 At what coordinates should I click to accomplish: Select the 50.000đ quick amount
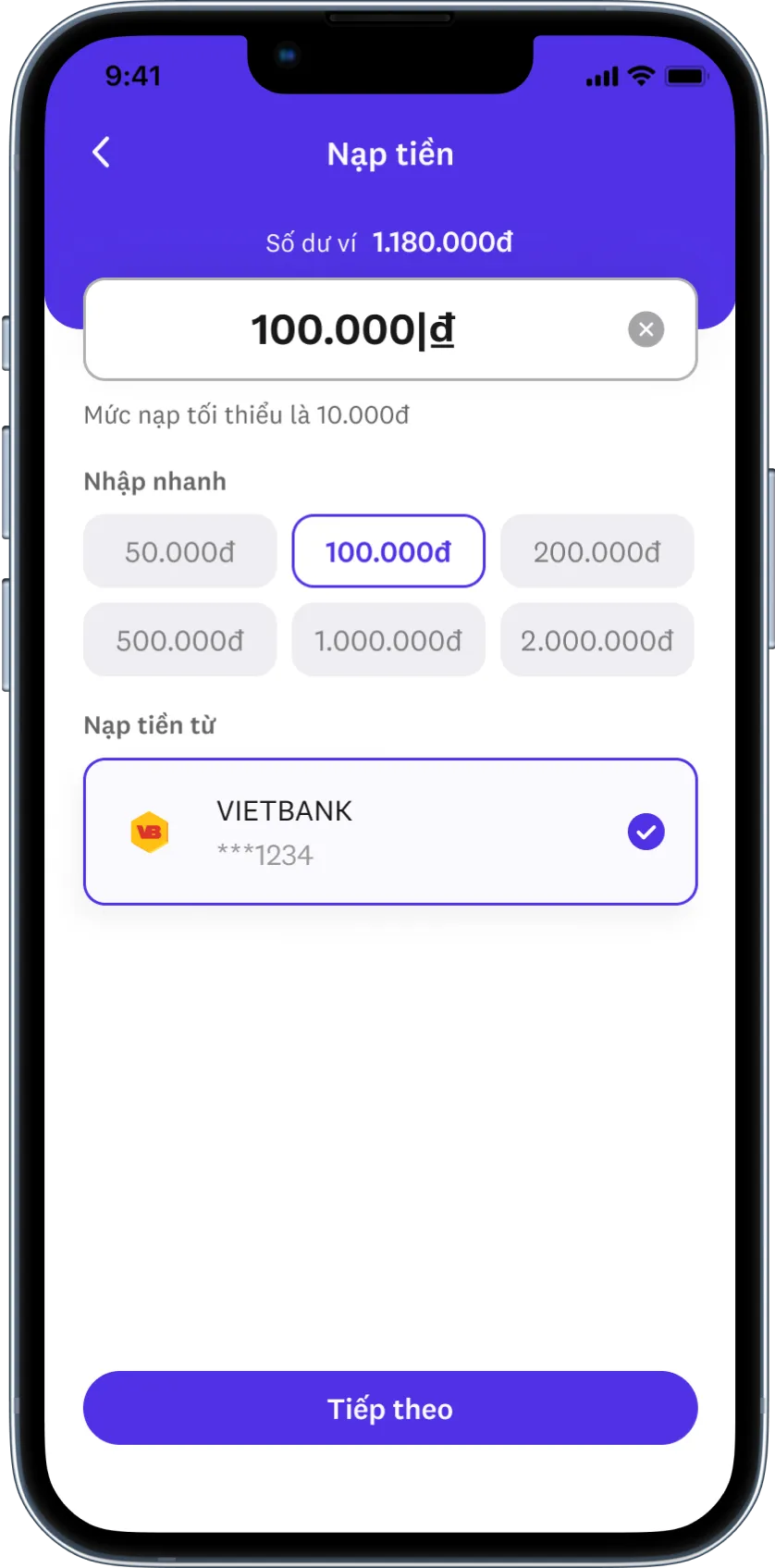(x=180, y=551)
